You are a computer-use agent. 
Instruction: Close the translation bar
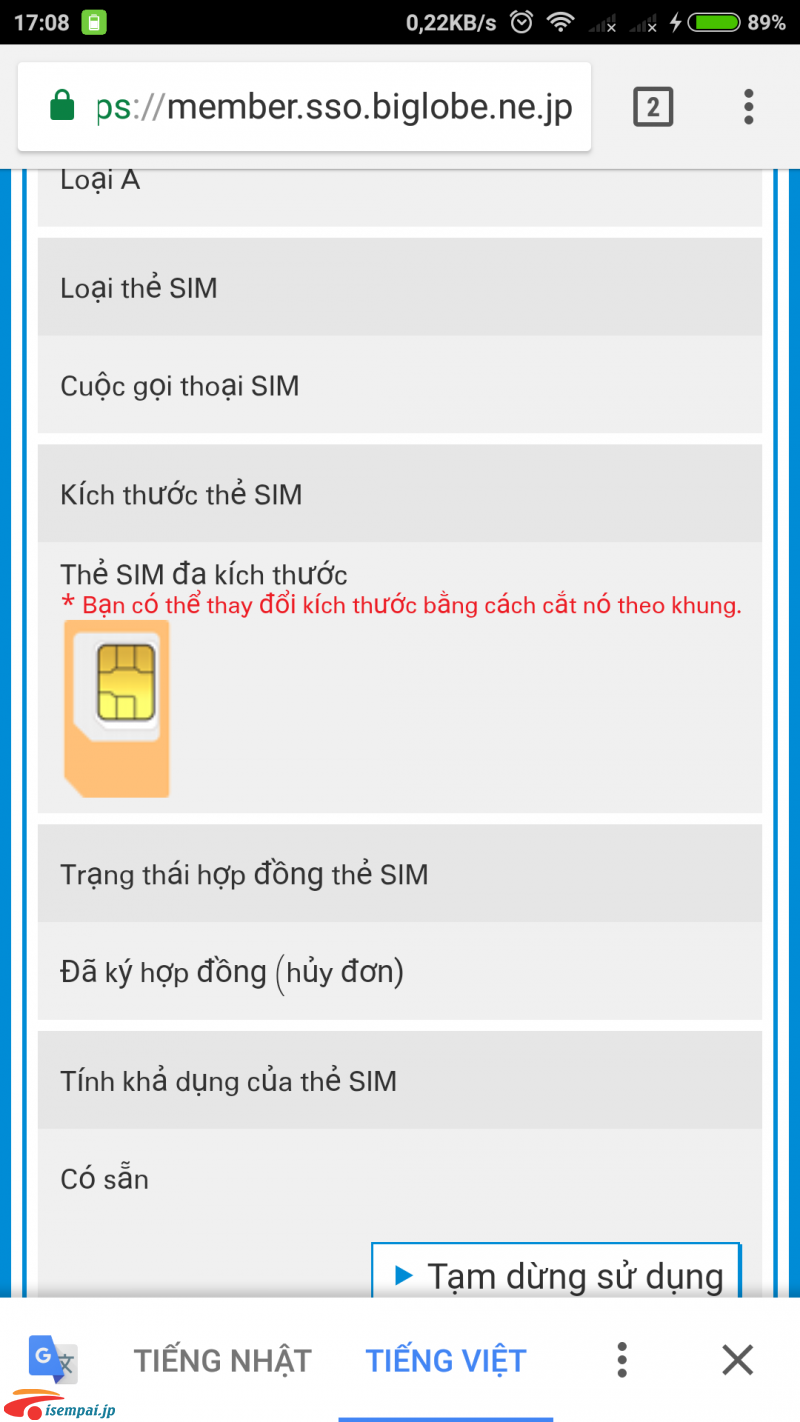[737, 1360]
